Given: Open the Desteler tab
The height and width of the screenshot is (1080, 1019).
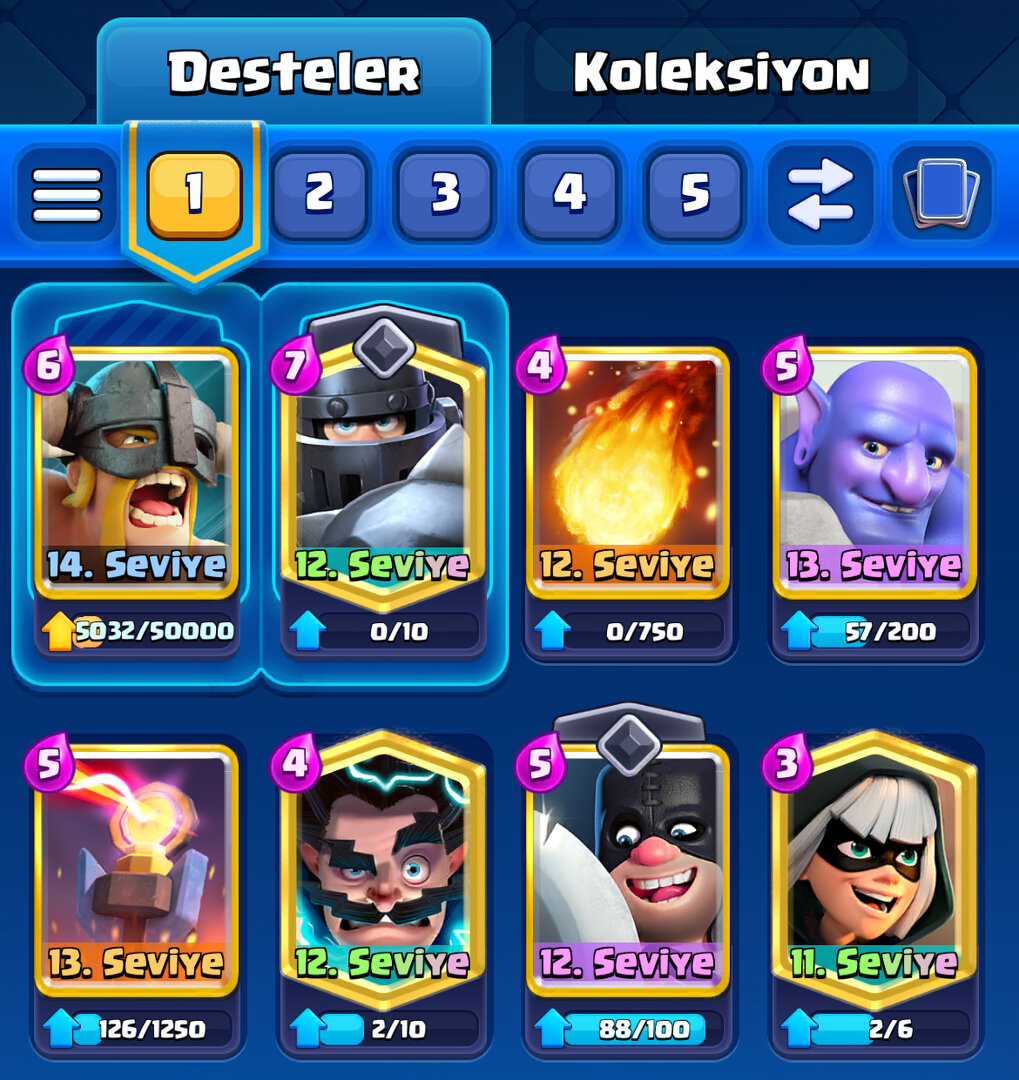Looking at the screenshot, I should [x=294, y=73].
